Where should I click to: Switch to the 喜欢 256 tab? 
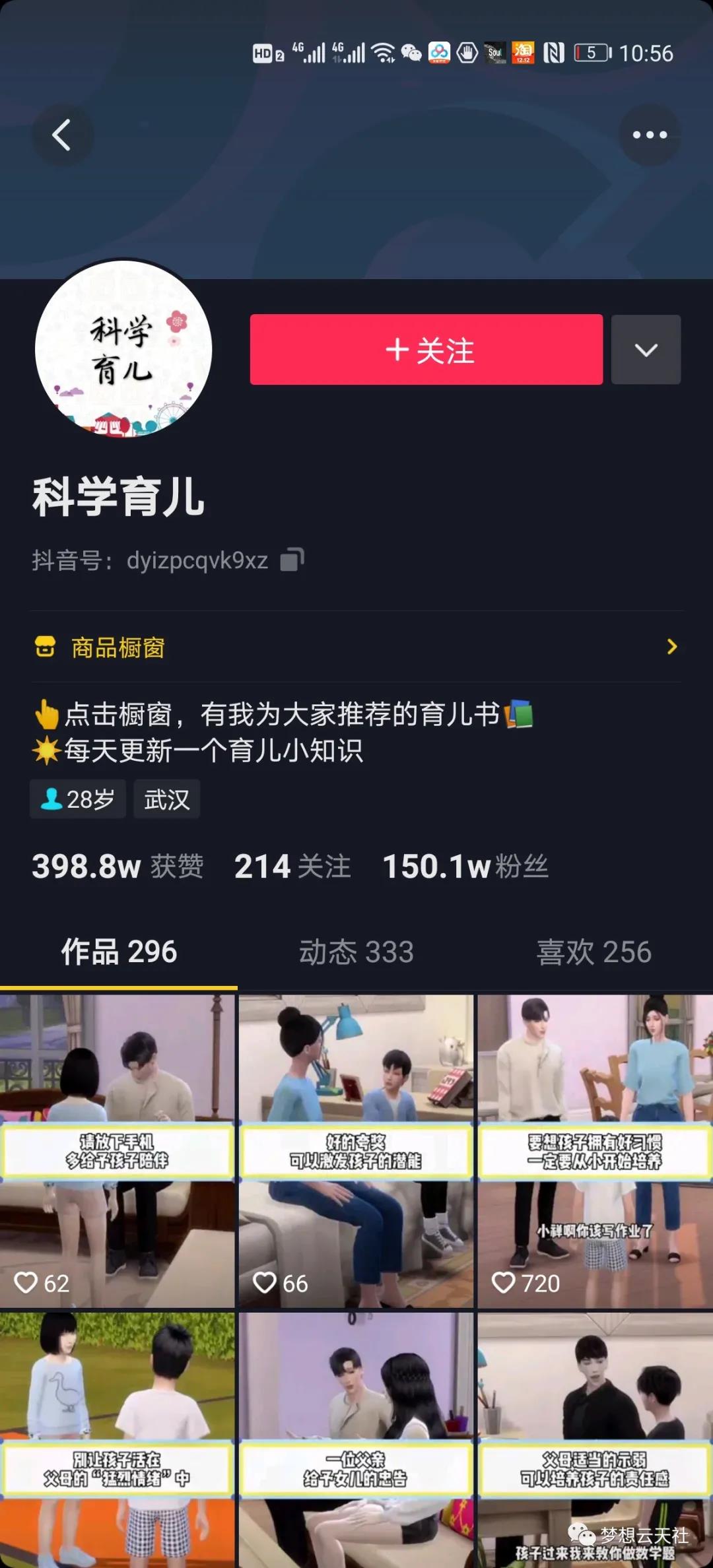pos(593,952)
